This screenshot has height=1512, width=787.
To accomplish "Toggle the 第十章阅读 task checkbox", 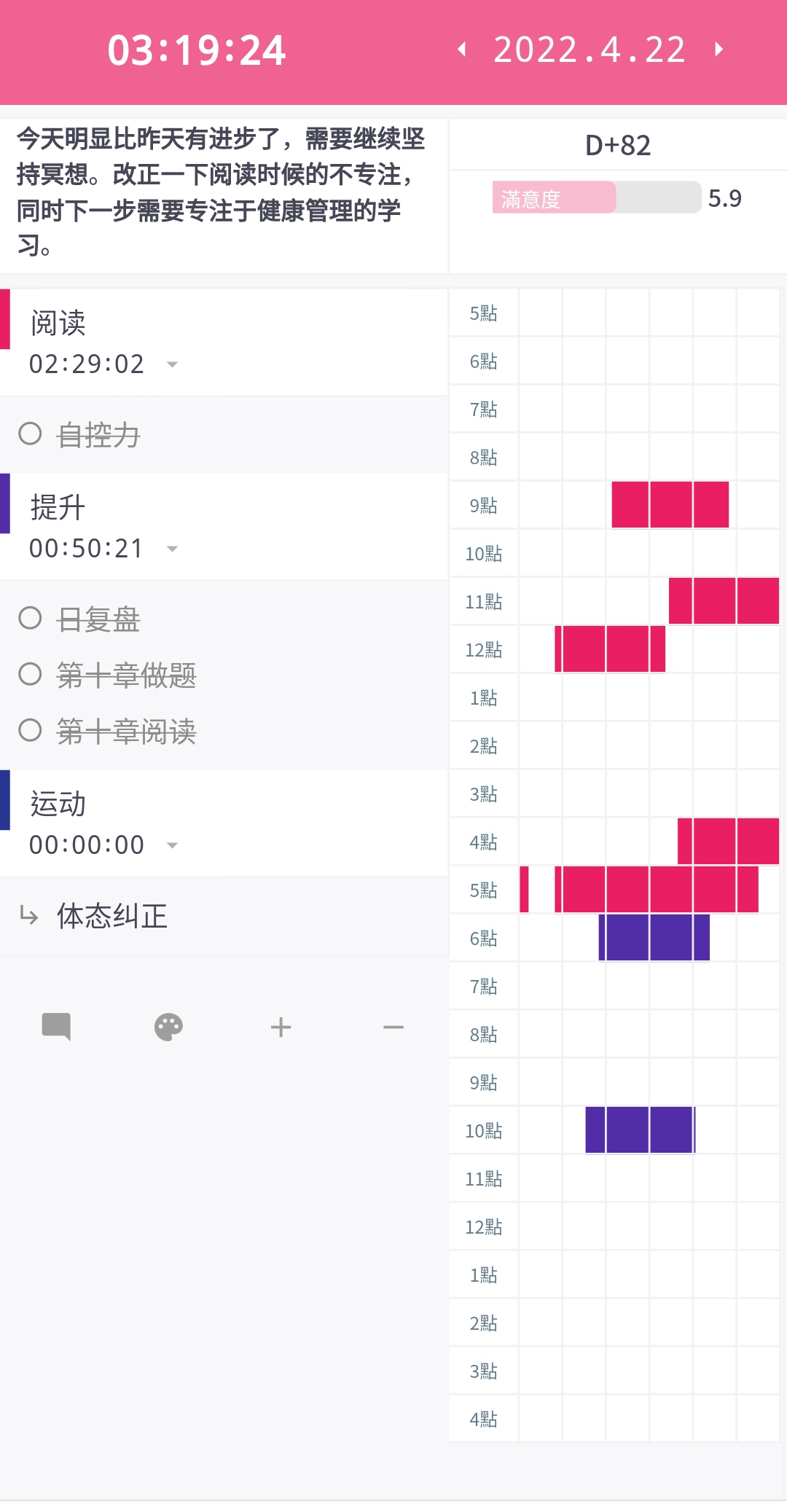I will (30, 729).
